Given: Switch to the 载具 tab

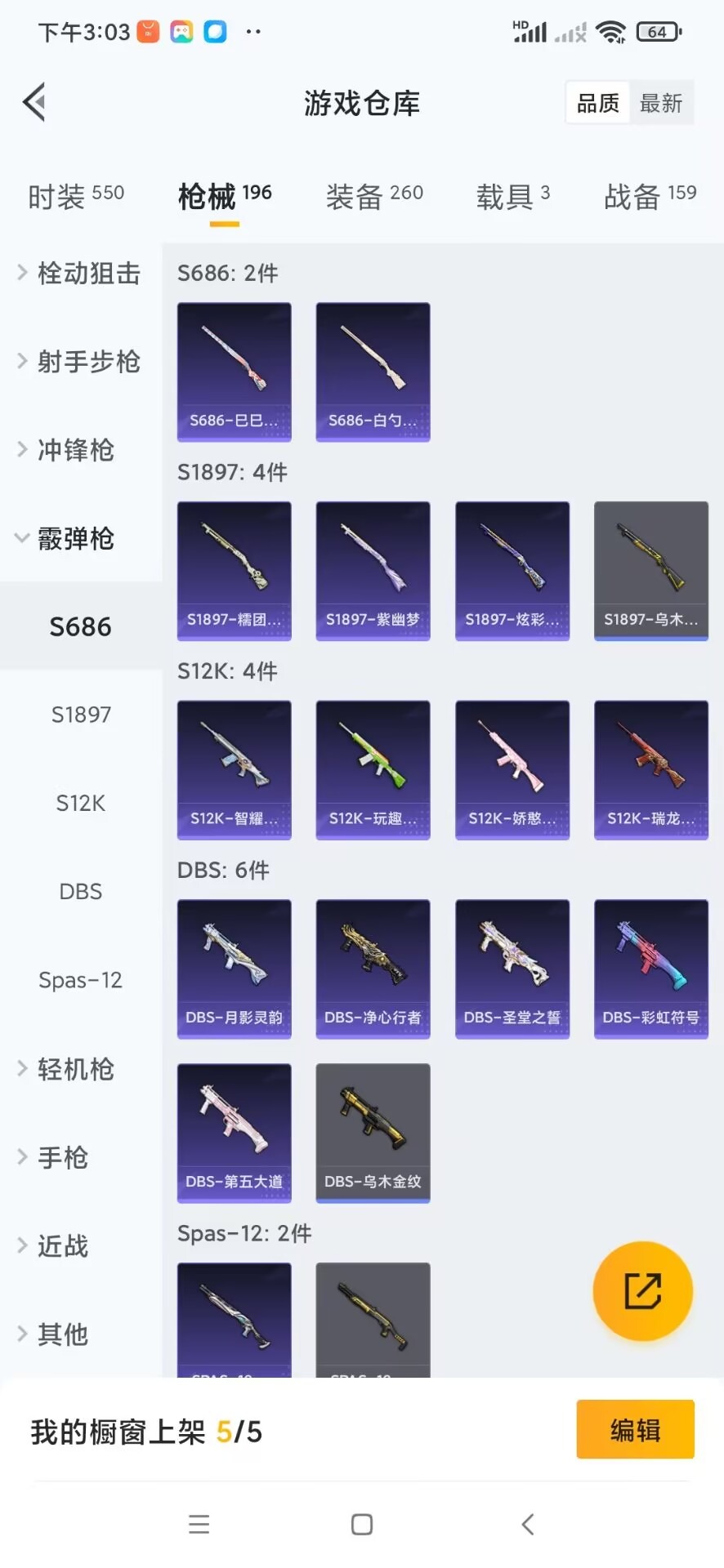Looking at the screenshot, I should click(513, 196).
